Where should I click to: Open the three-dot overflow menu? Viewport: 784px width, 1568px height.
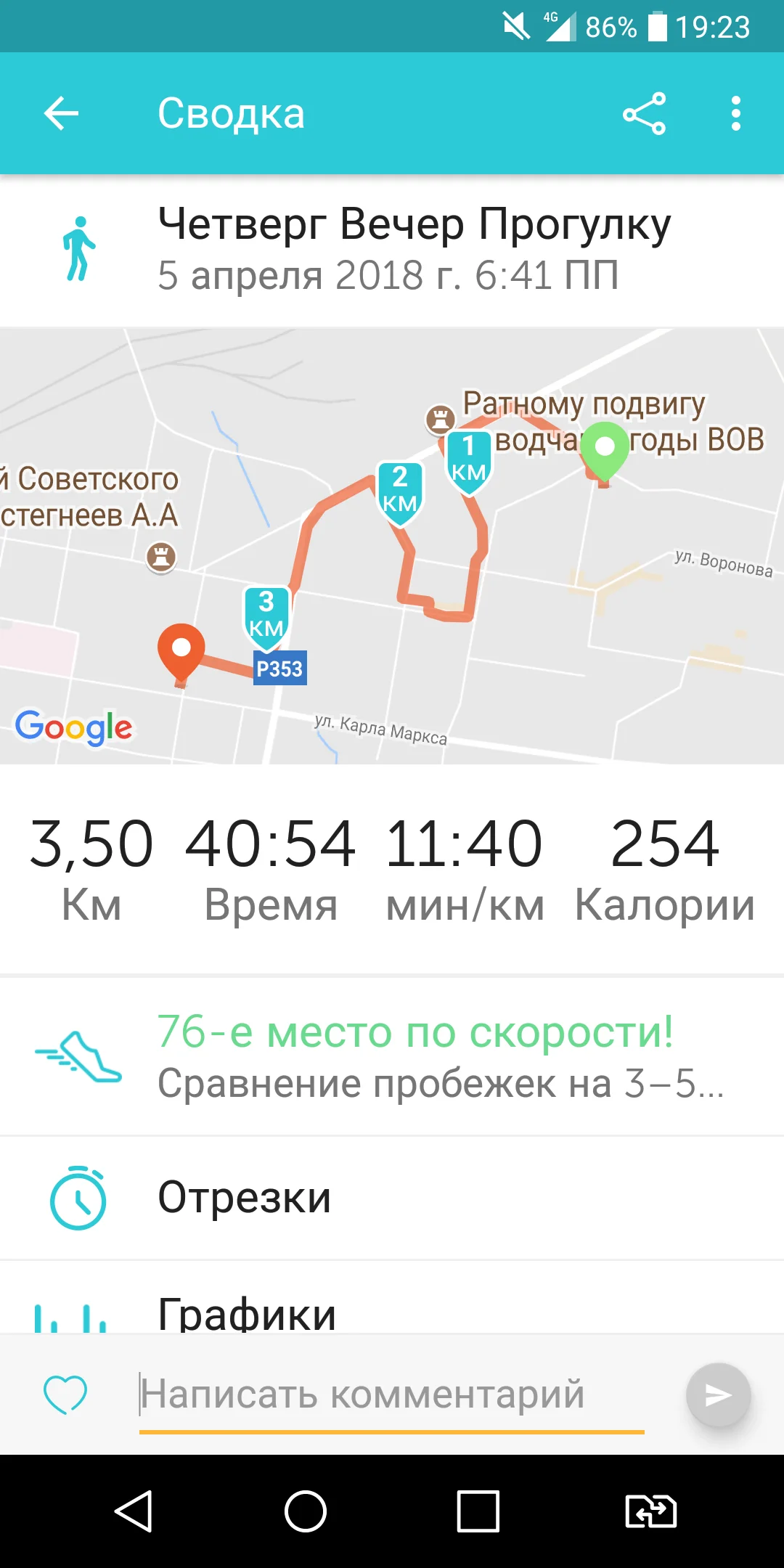point(736,113)
